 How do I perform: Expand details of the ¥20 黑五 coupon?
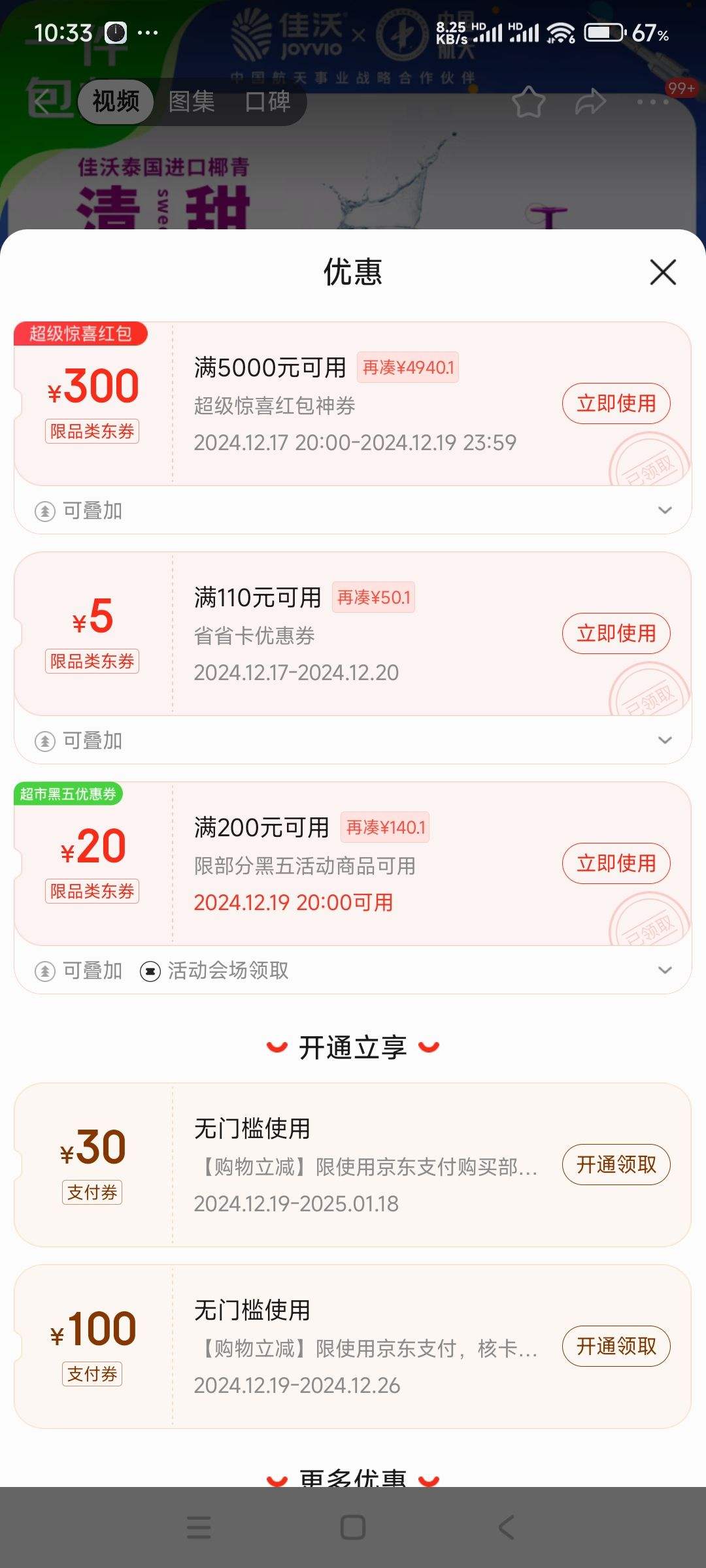[664, 971]
